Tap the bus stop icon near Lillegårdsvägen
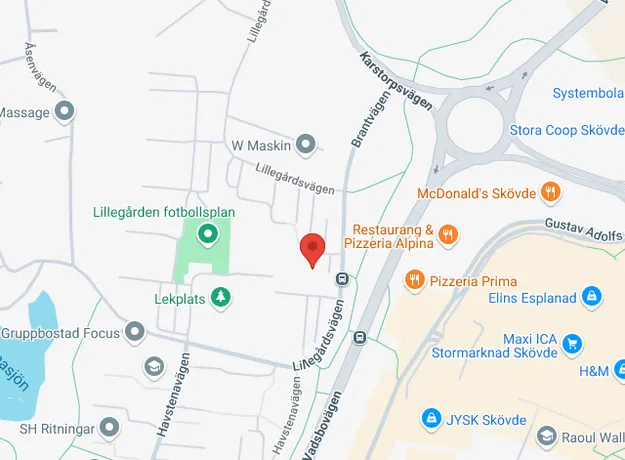Image resolution: width=625 pixels, height=460 pixels. click(342, 279)
